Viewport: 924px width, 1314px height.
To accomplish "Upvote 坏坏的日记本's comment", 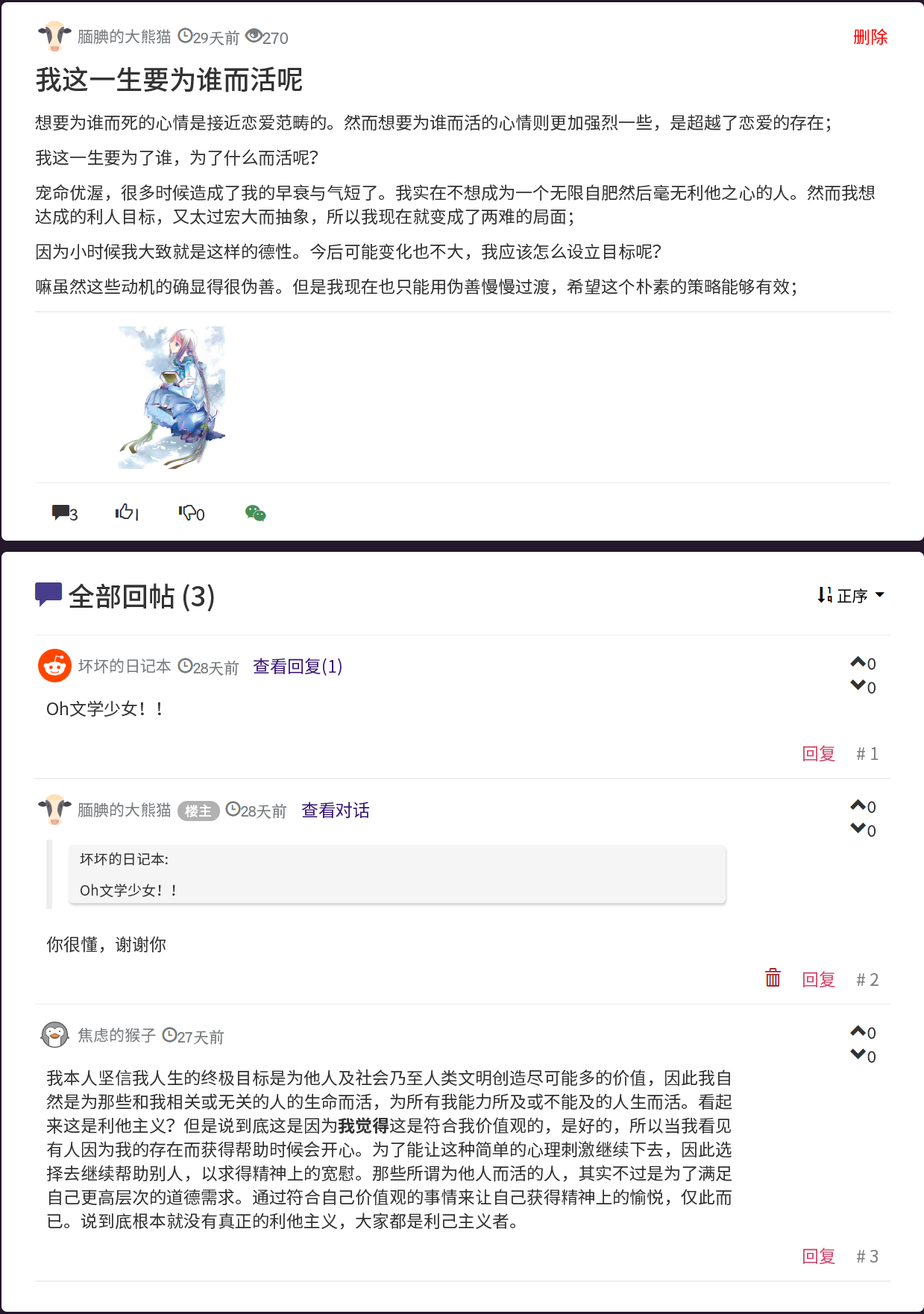I will tap(858, 662).
